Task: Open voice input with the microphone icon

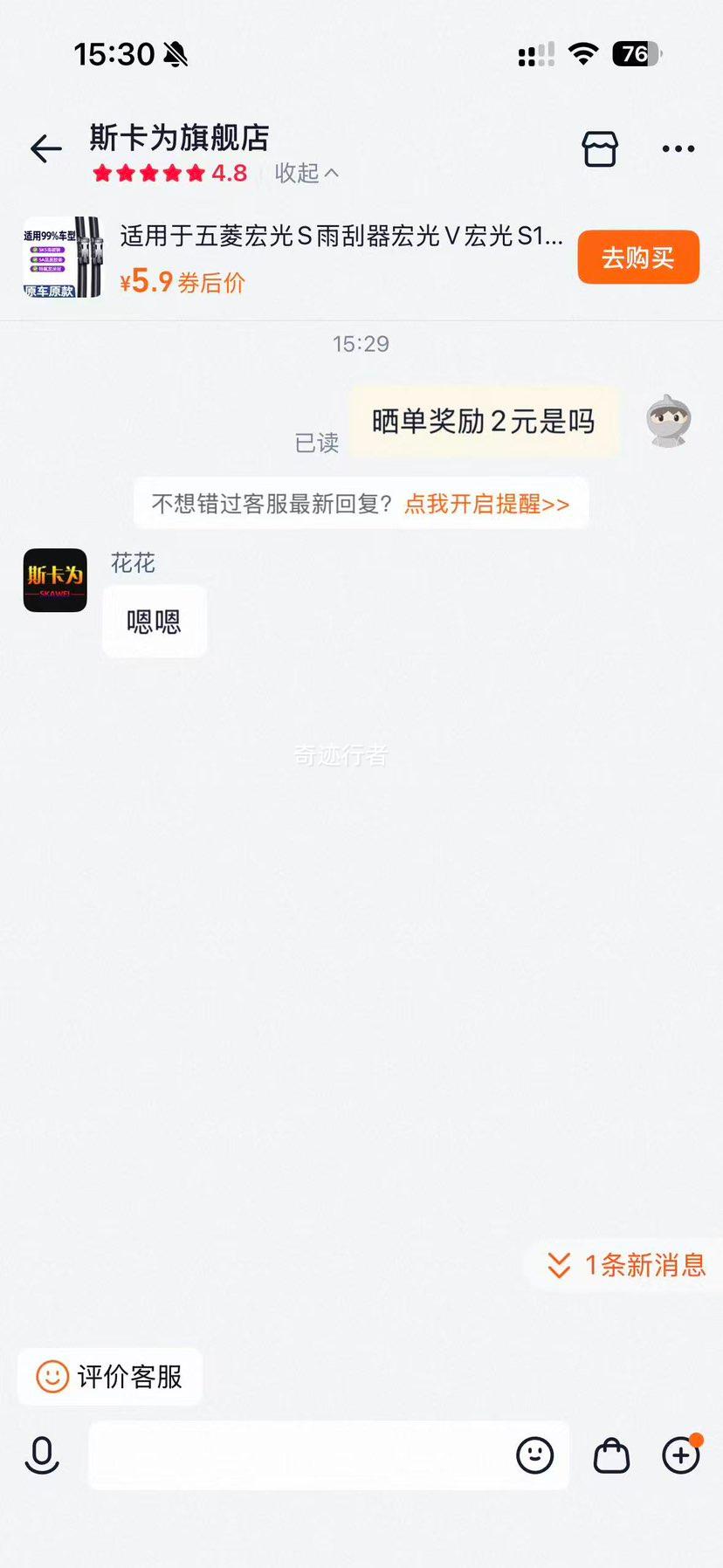Action: (41, 1456)
